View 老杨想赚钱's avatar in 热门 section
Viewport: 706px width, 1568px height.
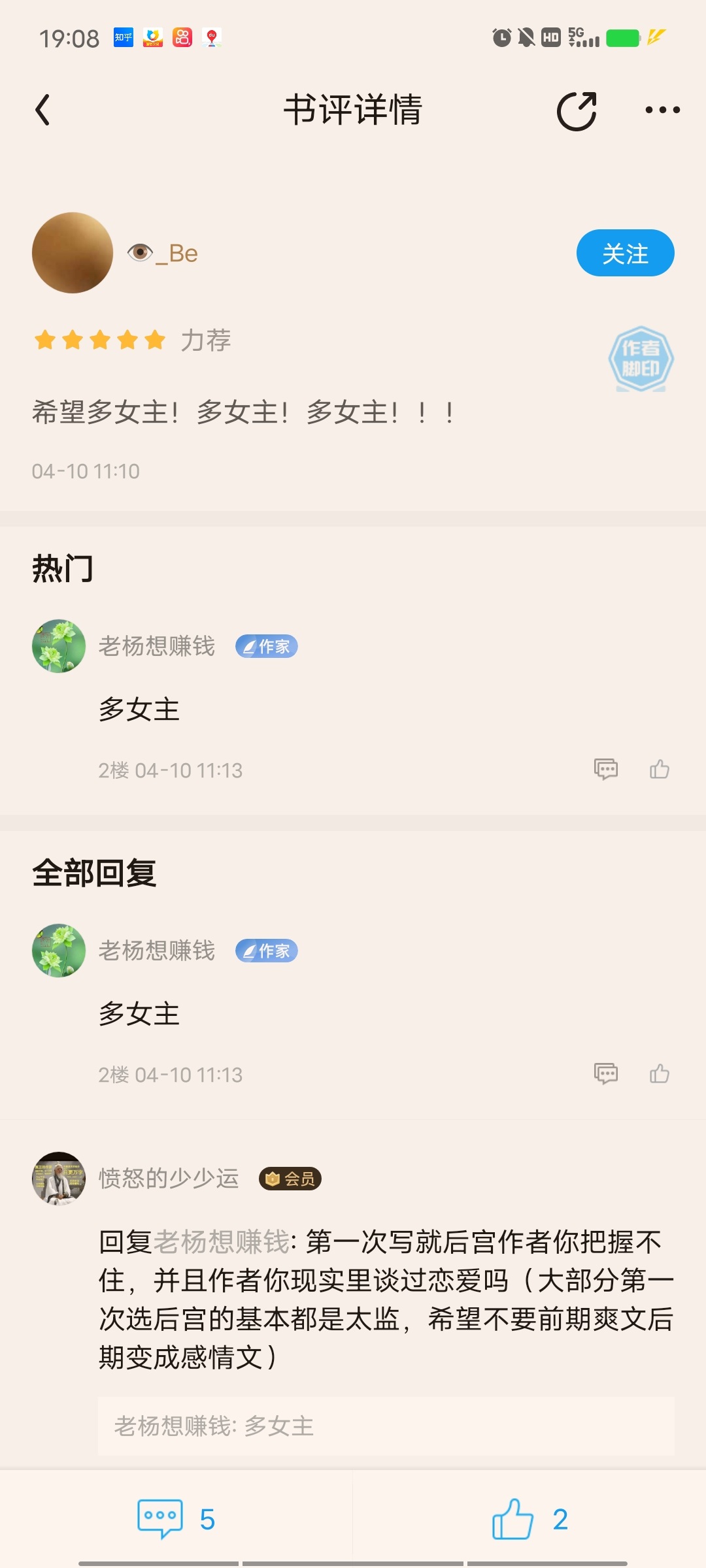point(59,646)
